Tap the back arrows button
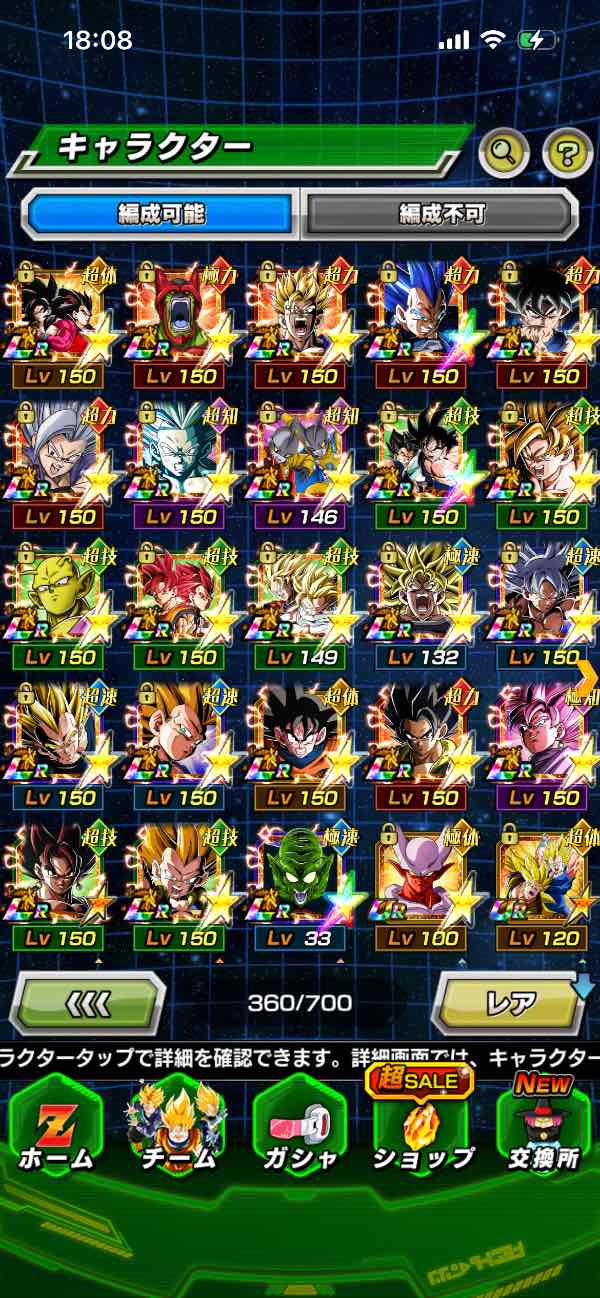 click(88, 1002)
